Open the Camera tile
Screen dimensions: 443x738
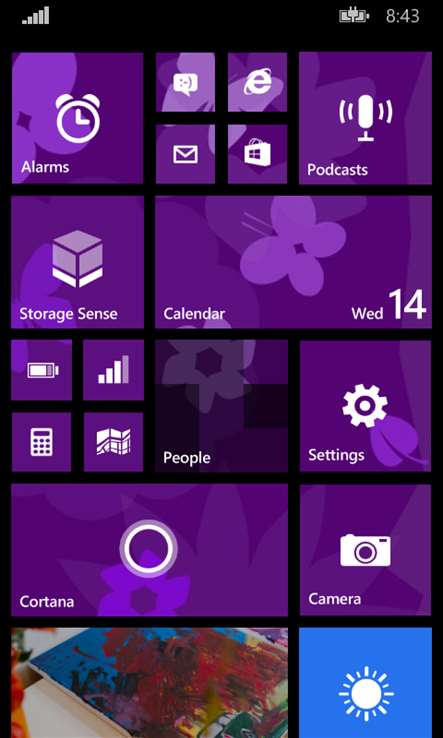point(365,550)
